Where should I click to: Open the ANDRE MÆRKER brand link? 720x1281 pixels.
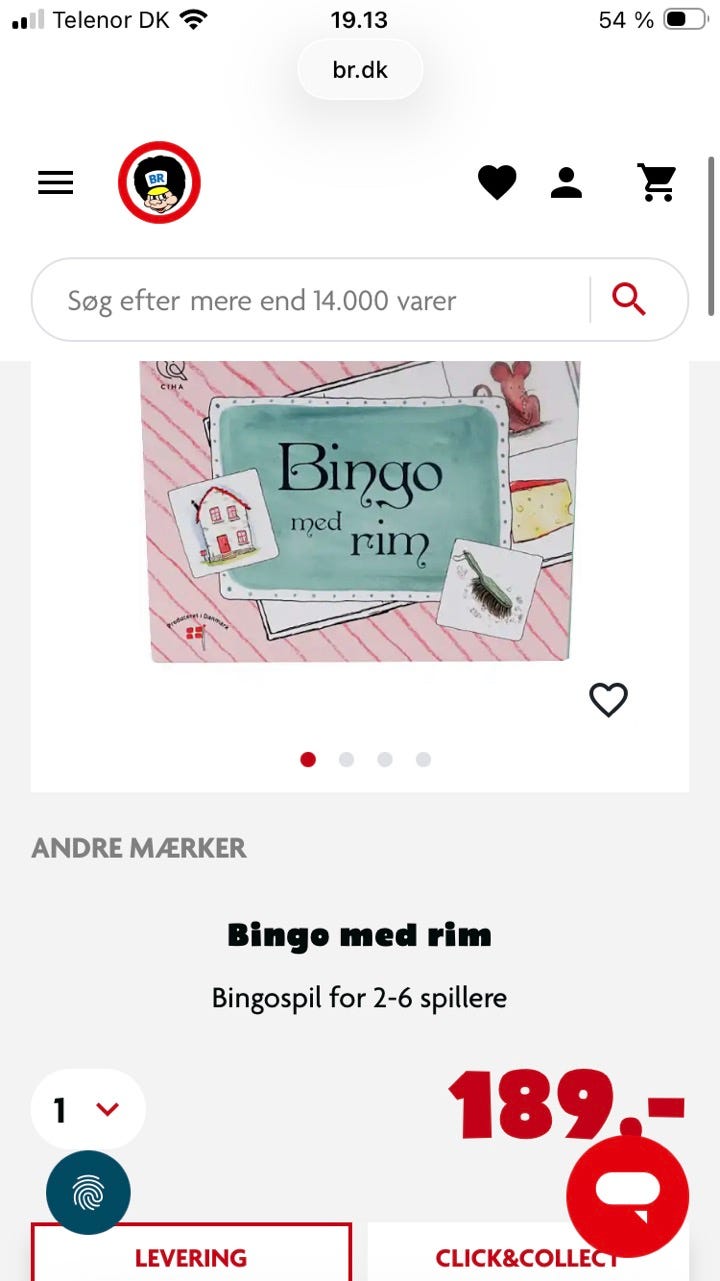[139, 848]
